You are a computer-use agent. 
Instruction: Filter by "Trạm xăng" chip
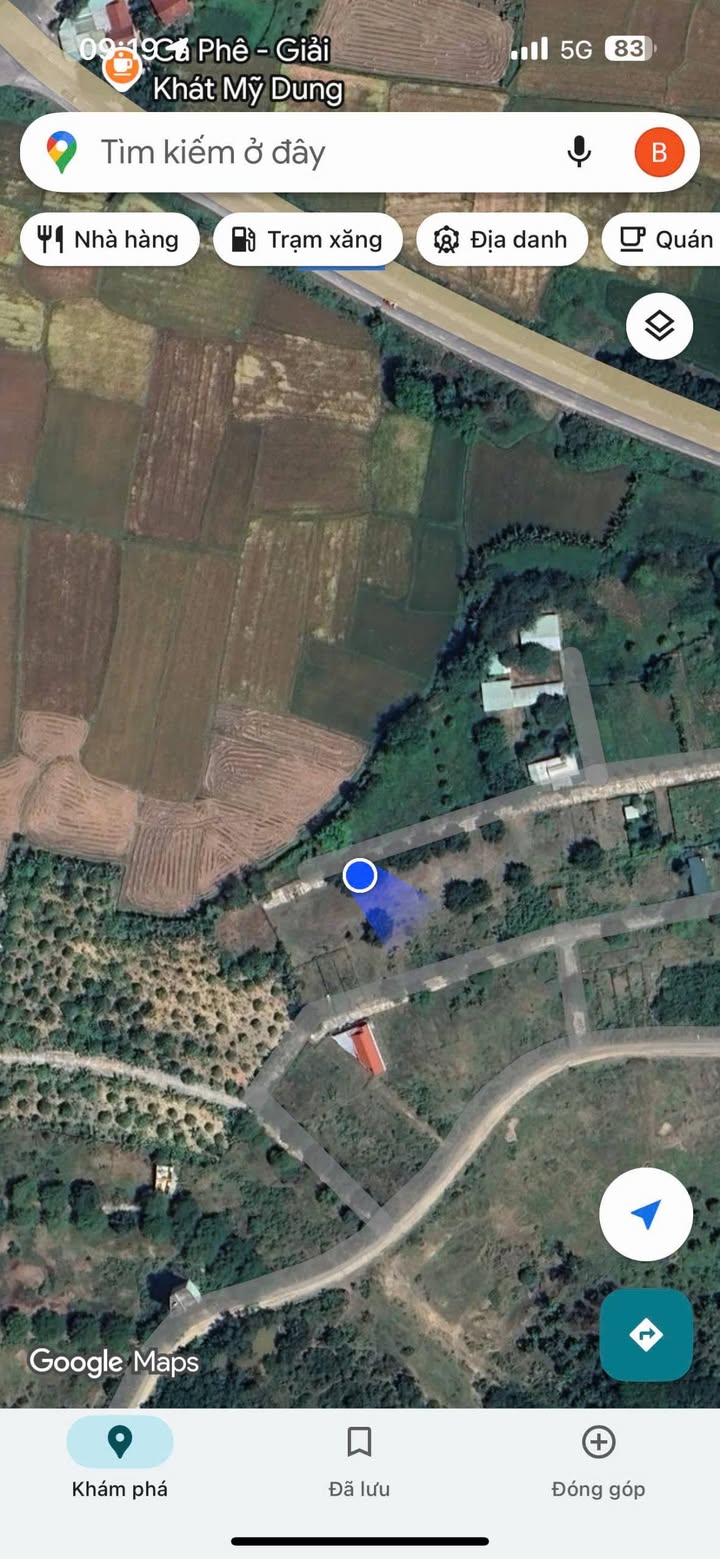click(x=308, y=240)
